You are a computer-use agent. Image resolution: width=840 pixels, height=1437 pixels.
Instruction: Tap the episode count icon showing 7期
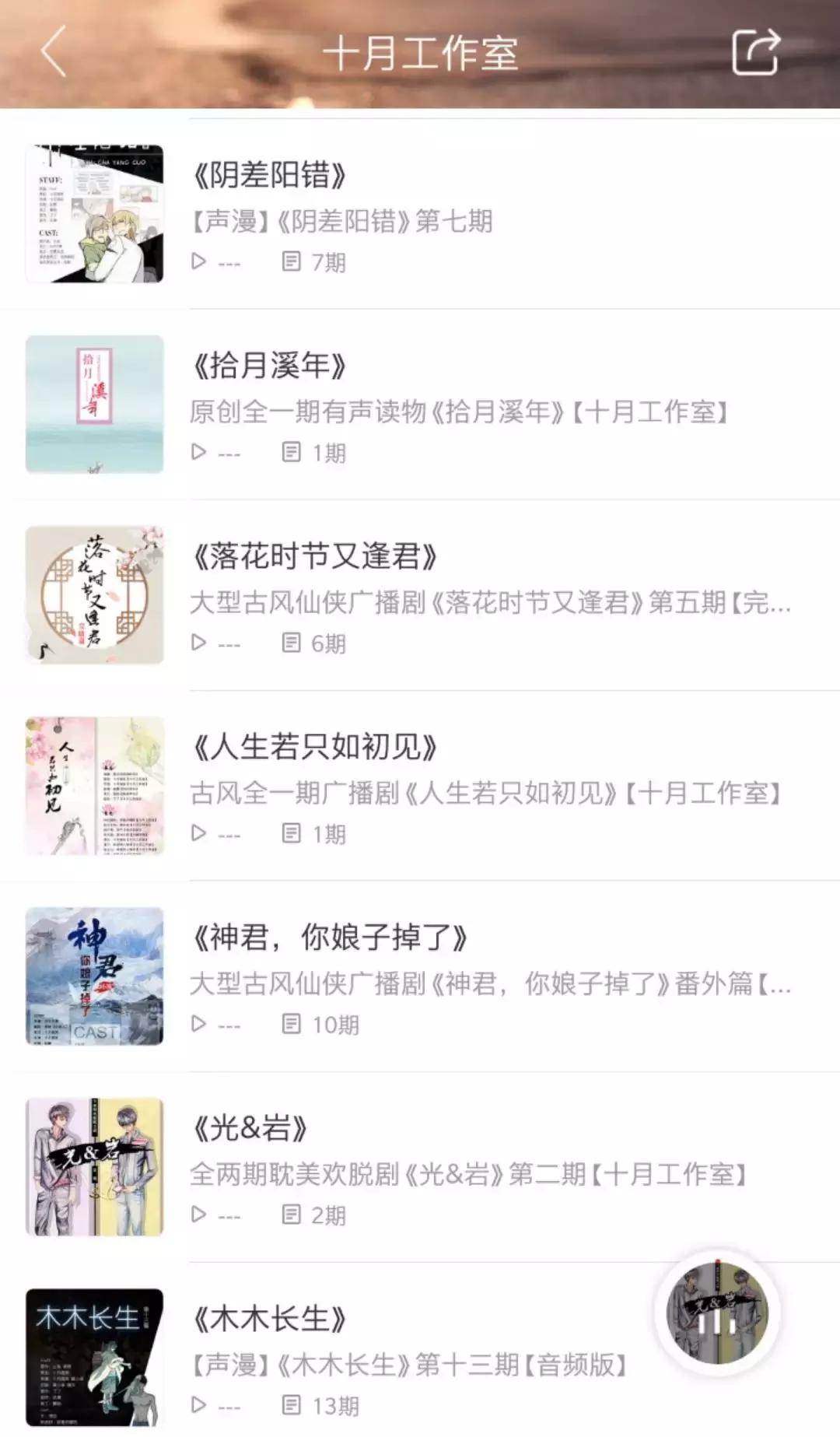(x=292, y=264)
